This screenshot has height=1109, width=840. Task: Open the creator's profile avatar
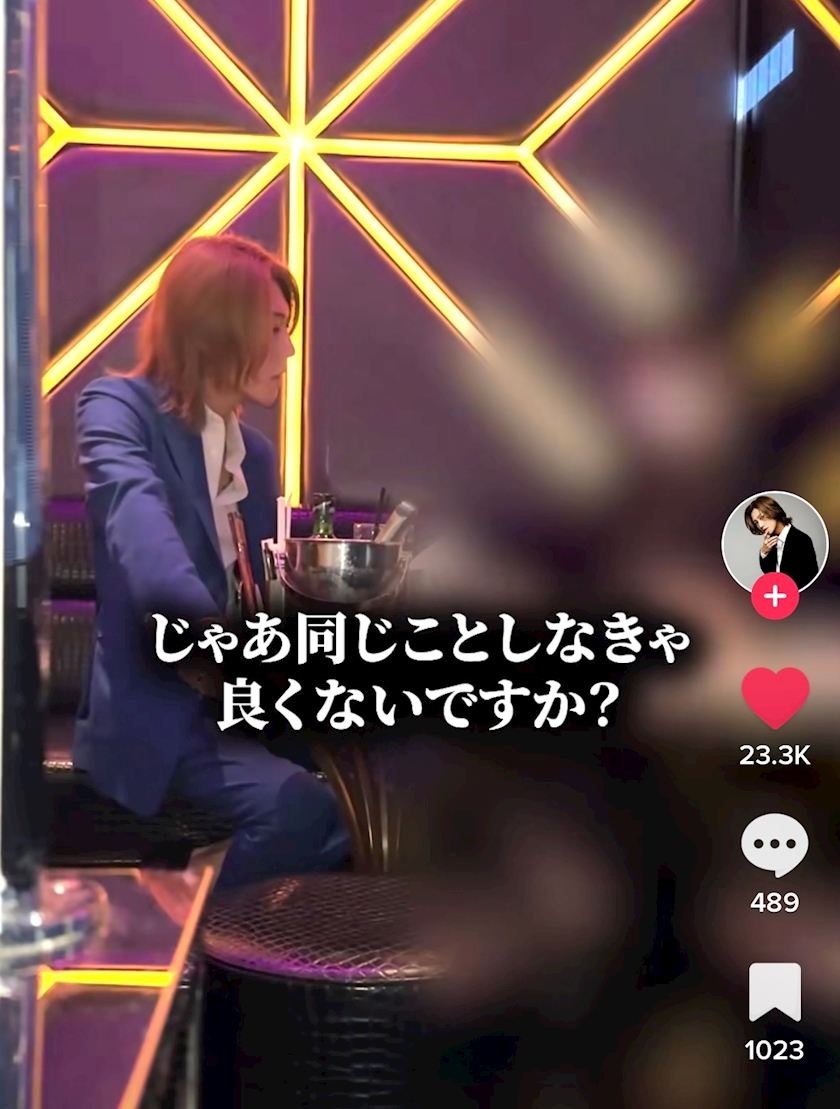[x=774, y=541]
